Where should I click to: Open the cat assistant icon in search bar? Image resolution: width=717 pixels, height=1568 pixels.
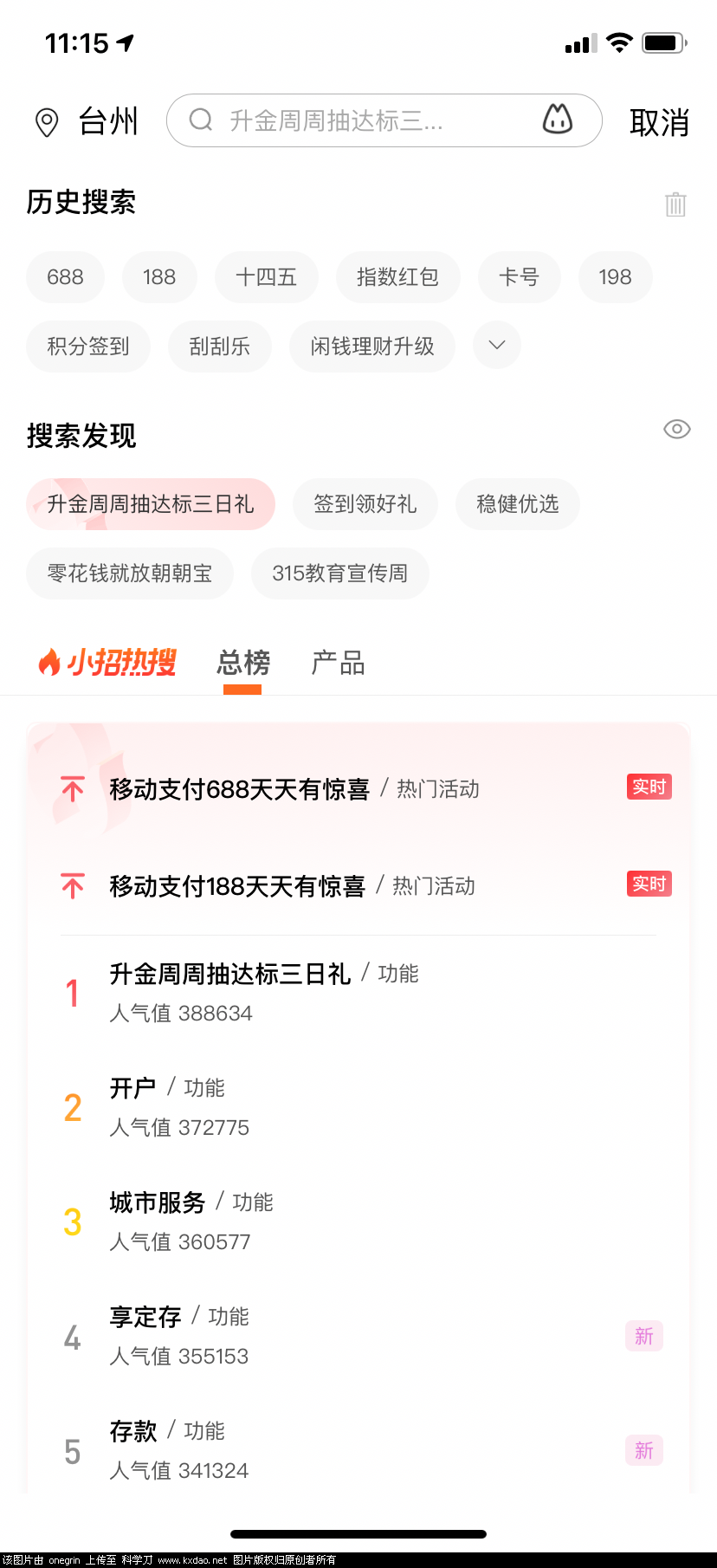tap(557, 119)
